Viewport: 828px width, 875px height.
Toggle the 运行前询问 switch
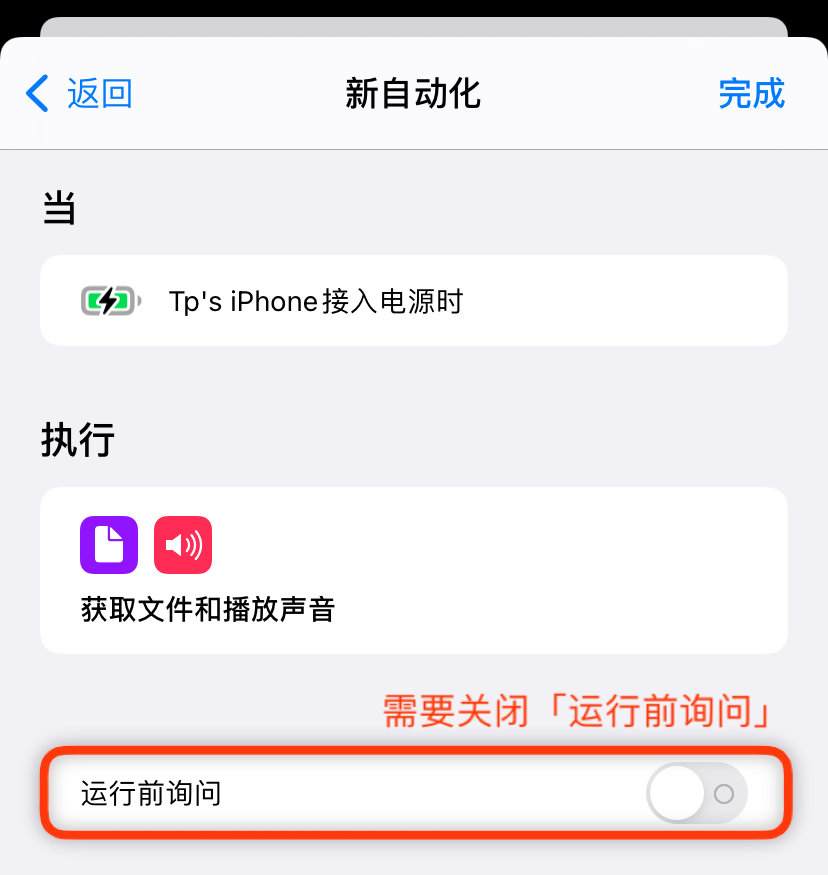696,794
